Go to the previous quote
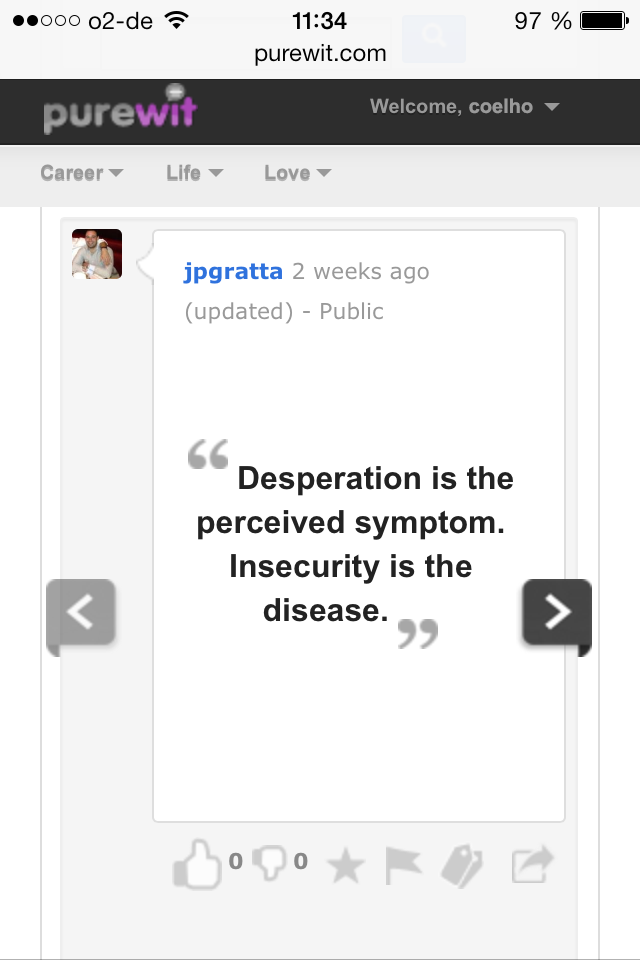This screenshot has height=960, width=640. pos(82,612)
